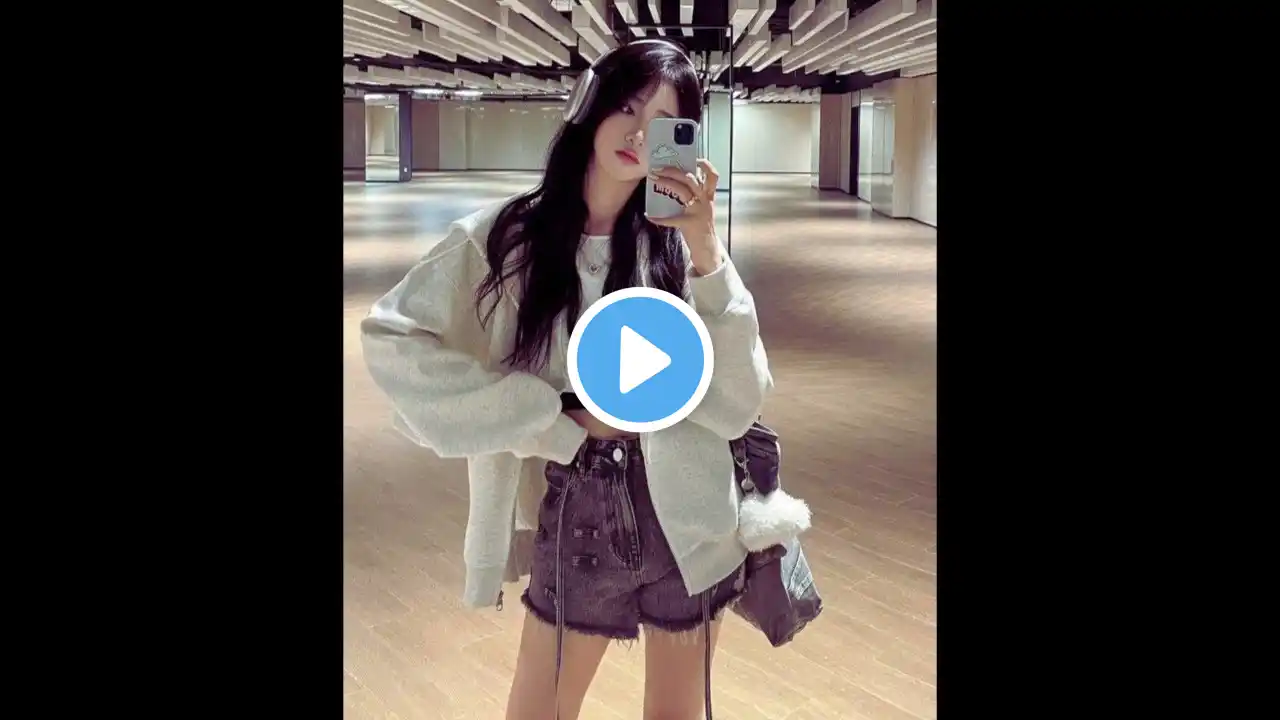Play the video
Screen dimensions: 1280x720
point(640,360)
